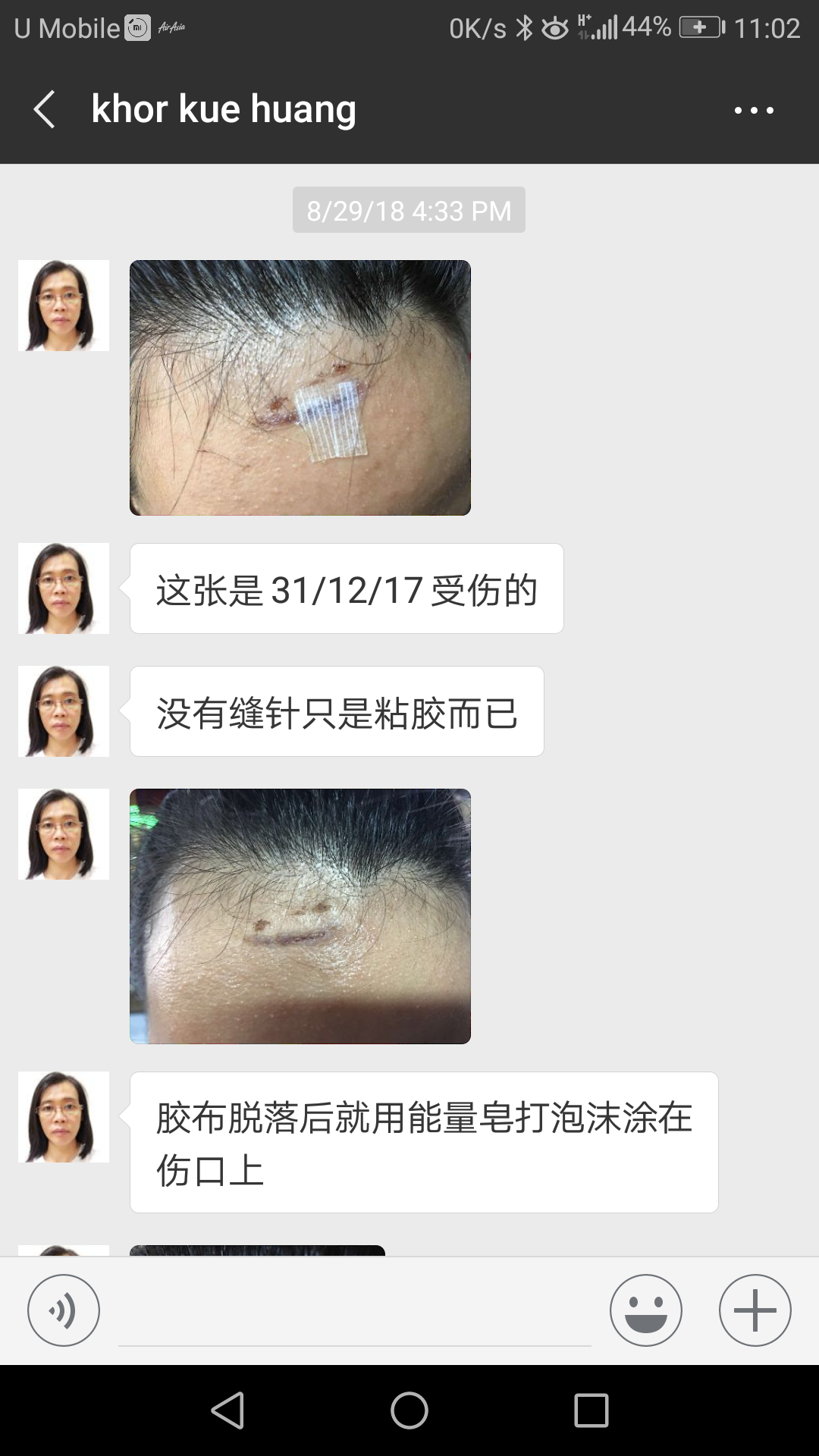This screenshot has width=819, height=1456.
Task: Open the contact's avatar beside the 31/12/17 message
Action: (64, 588)
